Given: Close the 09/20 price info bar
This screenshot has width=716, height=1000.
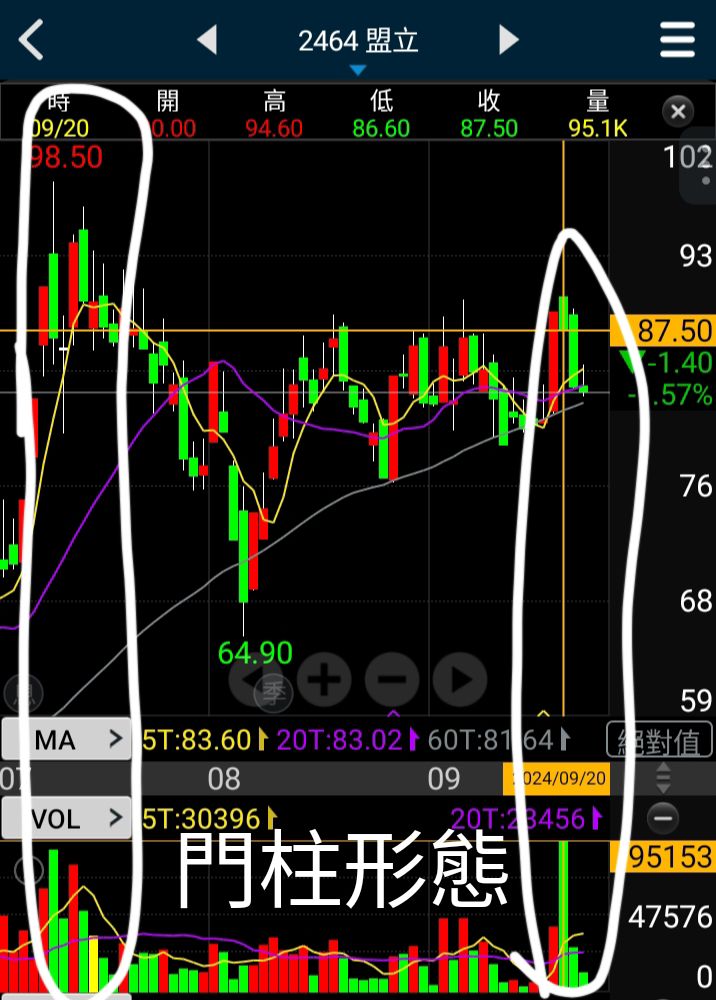Looking at the screenshot, I should [678, 111].
